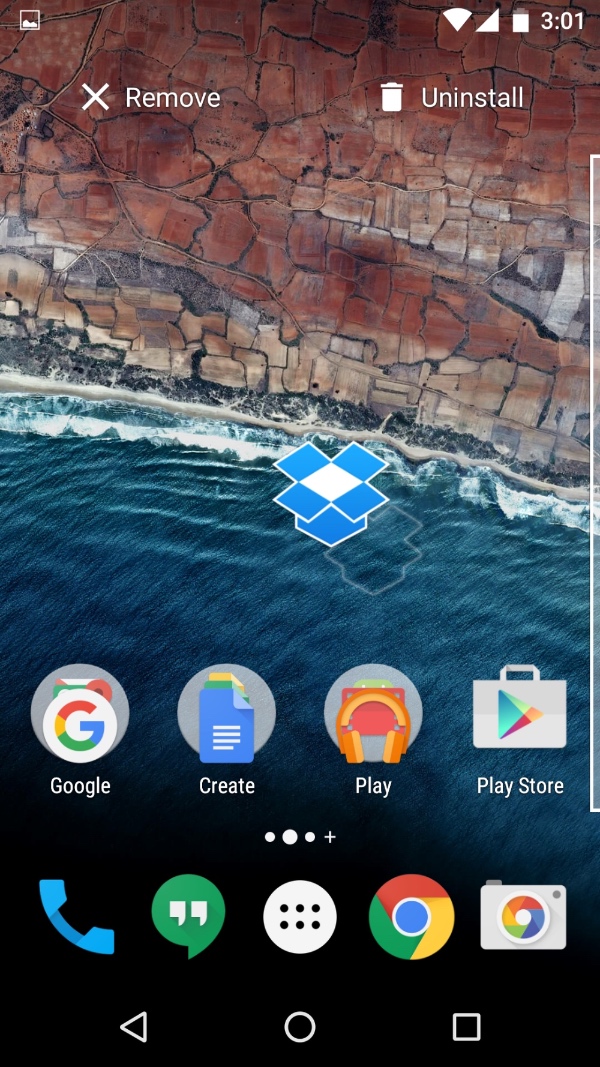Viewport: 600px width, 1067px height.
Task: Go back with the navigation back button
Action: 133,1026
